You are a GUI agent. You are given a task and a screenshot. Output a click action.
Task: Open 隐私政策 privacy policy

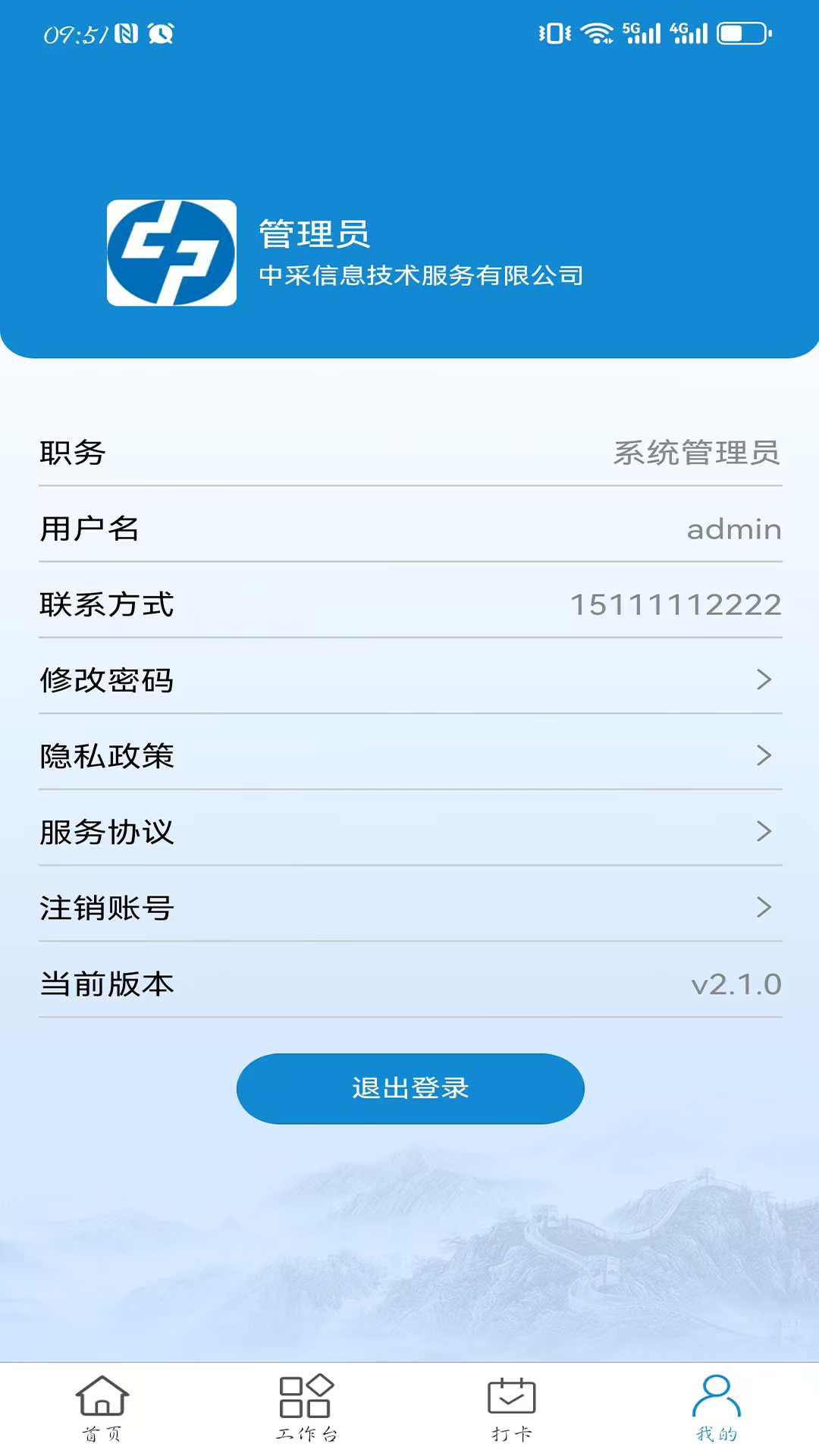point(409,755)
